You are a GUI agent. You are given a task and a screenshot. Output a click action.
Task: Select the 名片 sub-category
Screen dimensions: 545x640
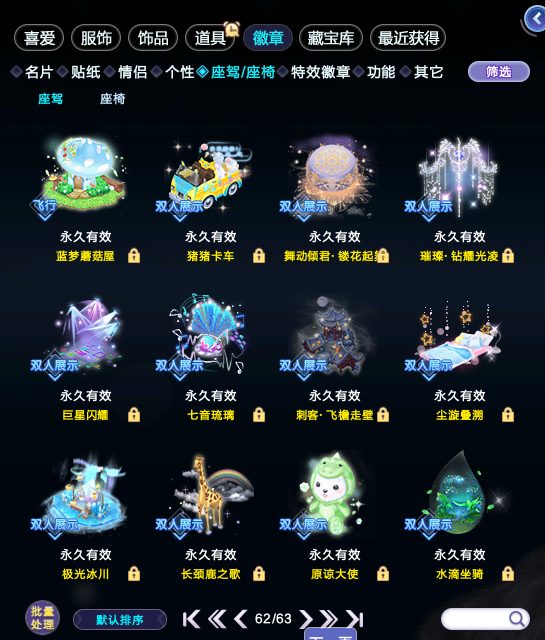pyautogui.click(x=39, y=72)
